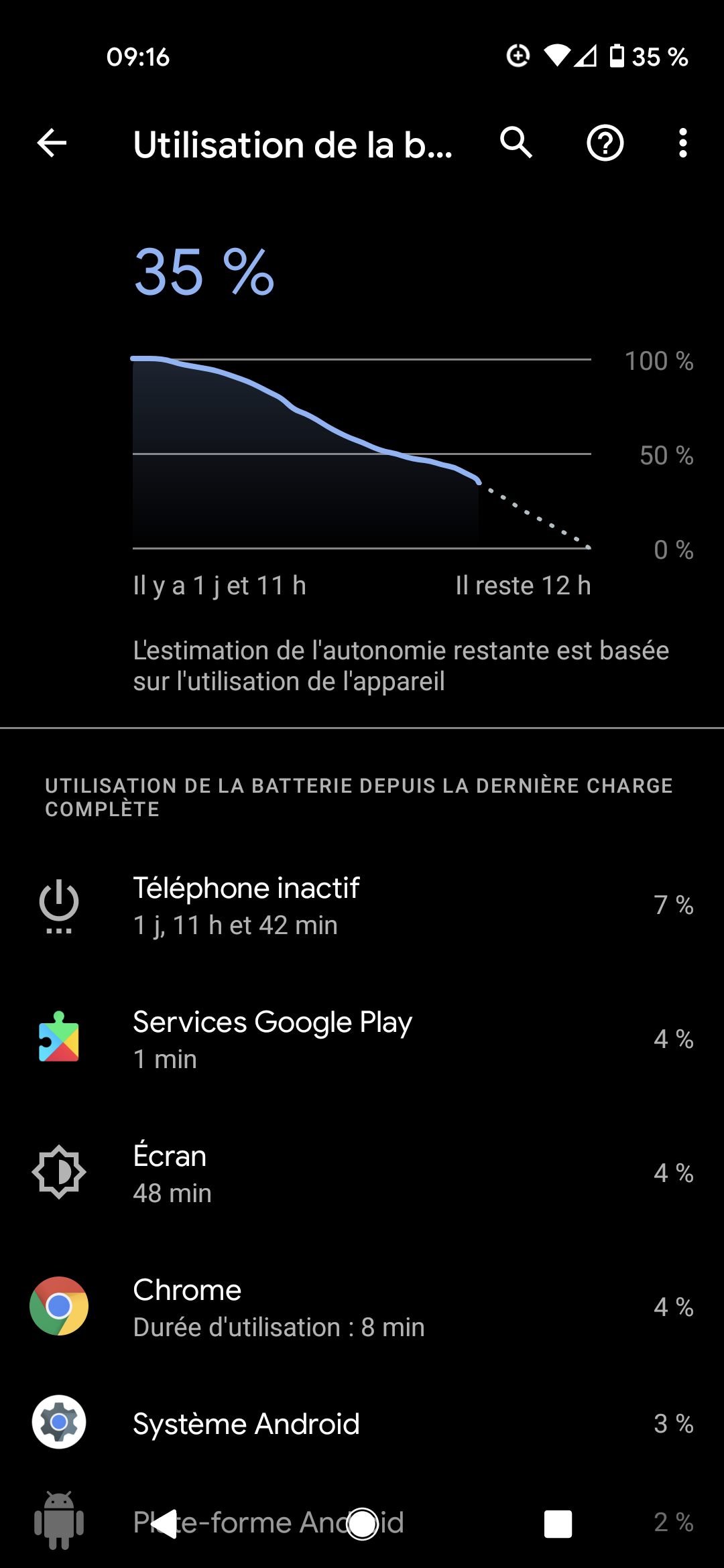Open search in battery usage settings
The image size is (724, 1568).
[x=516, y=143]
